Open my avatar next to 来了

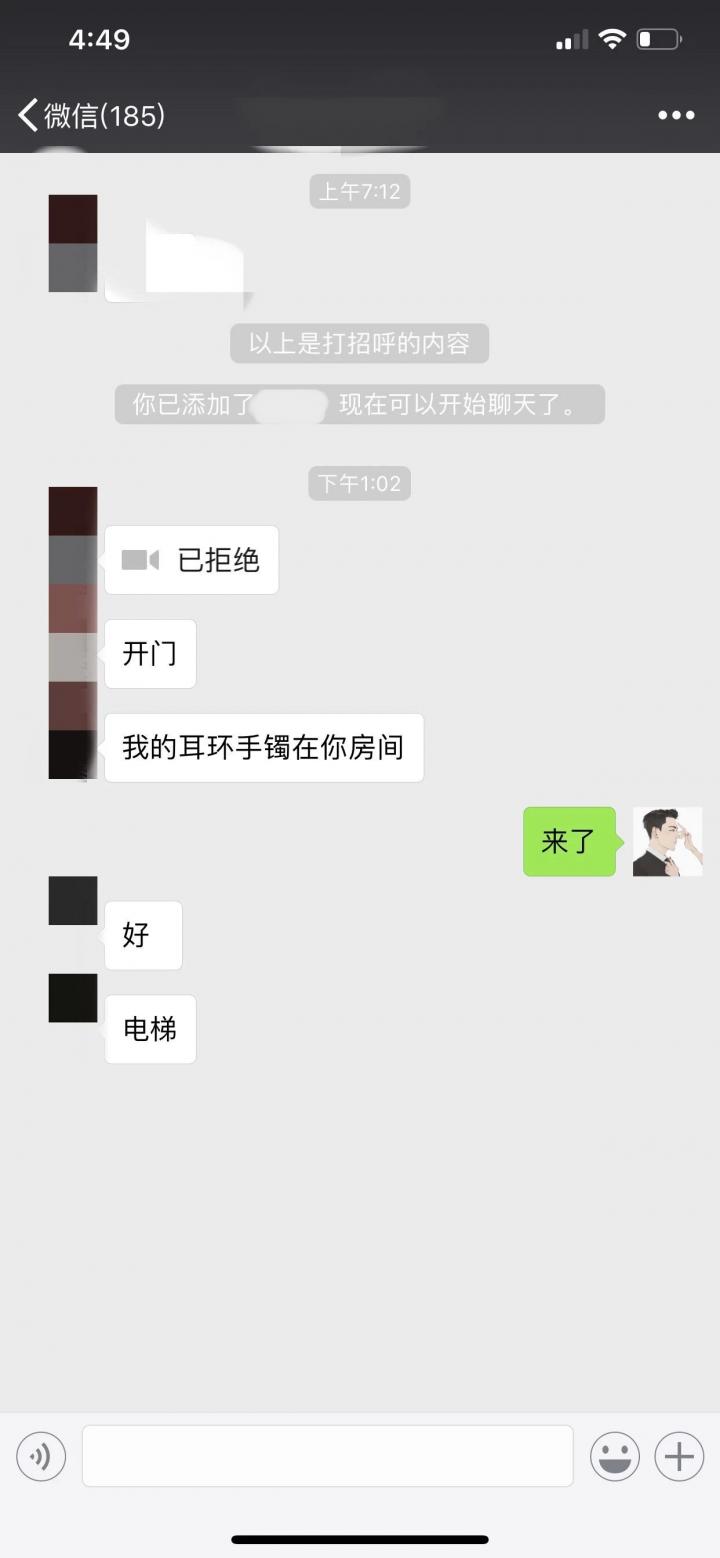(x=667, y=842)
